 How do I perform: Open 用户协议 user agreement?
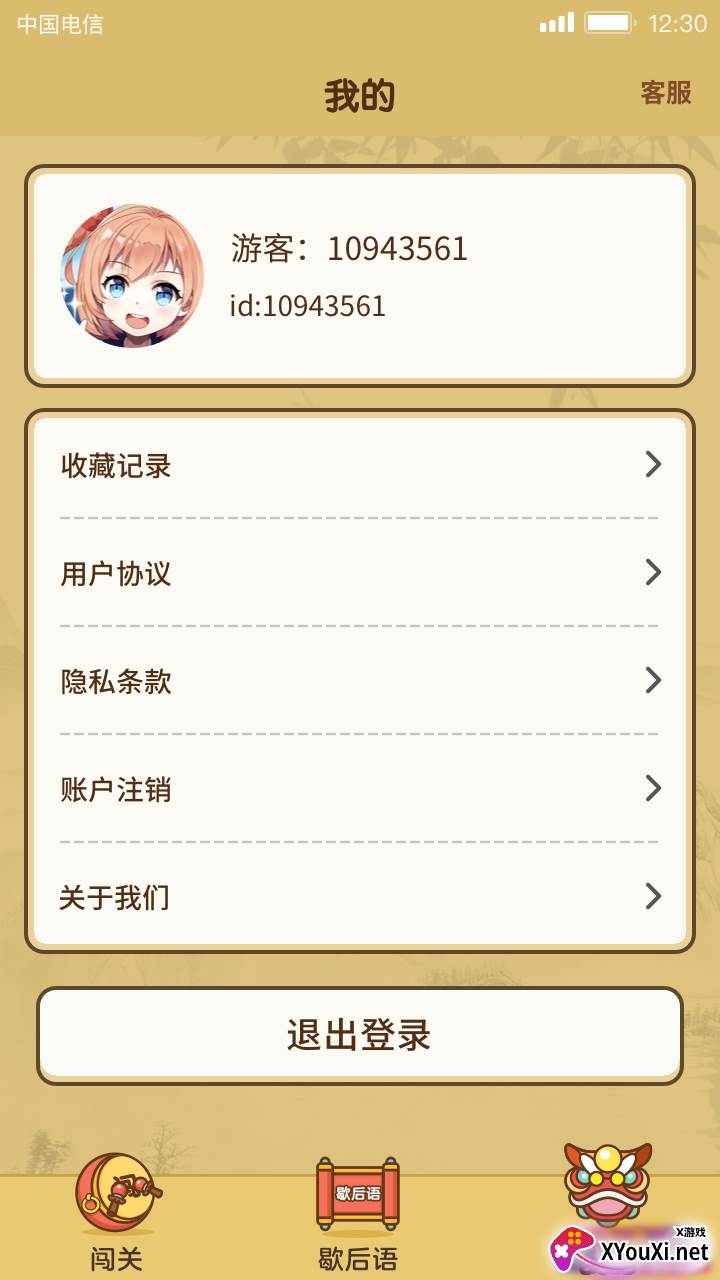pos(360,573)
